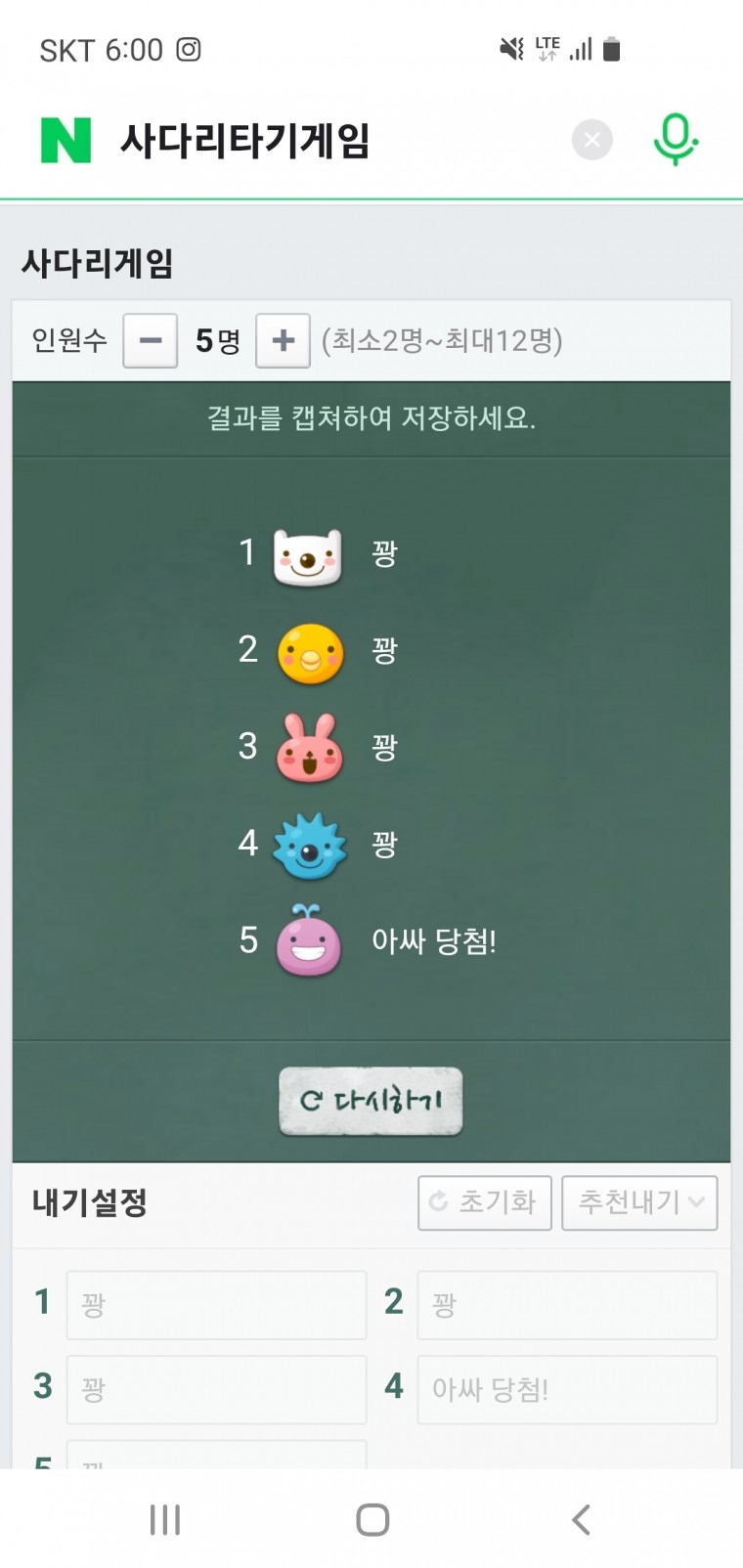The image size is (743, 1568).
Task: Reset the bet settings with 초기화
Action: 484,1201
